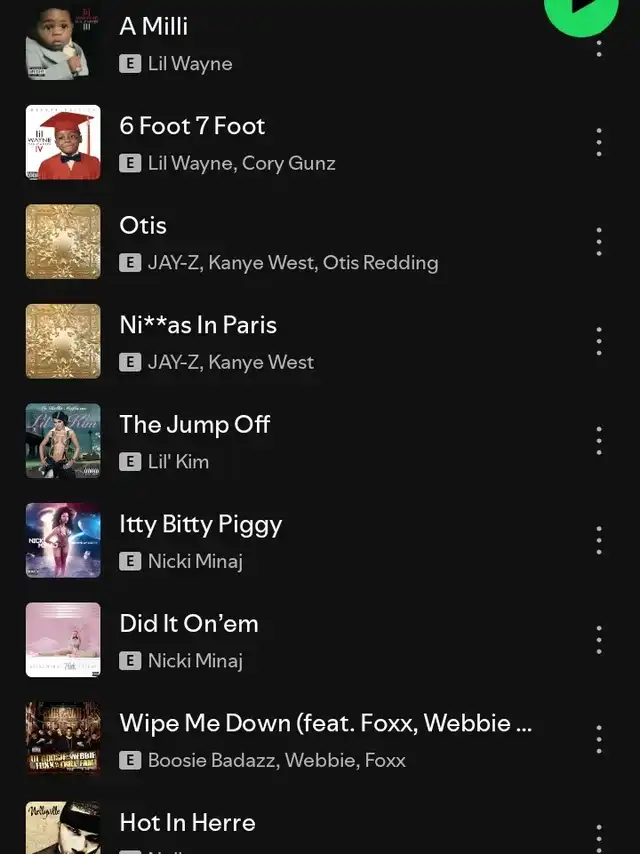Open more options for The Jump Off
The image size is (640, 854).
tap(599, 440)
